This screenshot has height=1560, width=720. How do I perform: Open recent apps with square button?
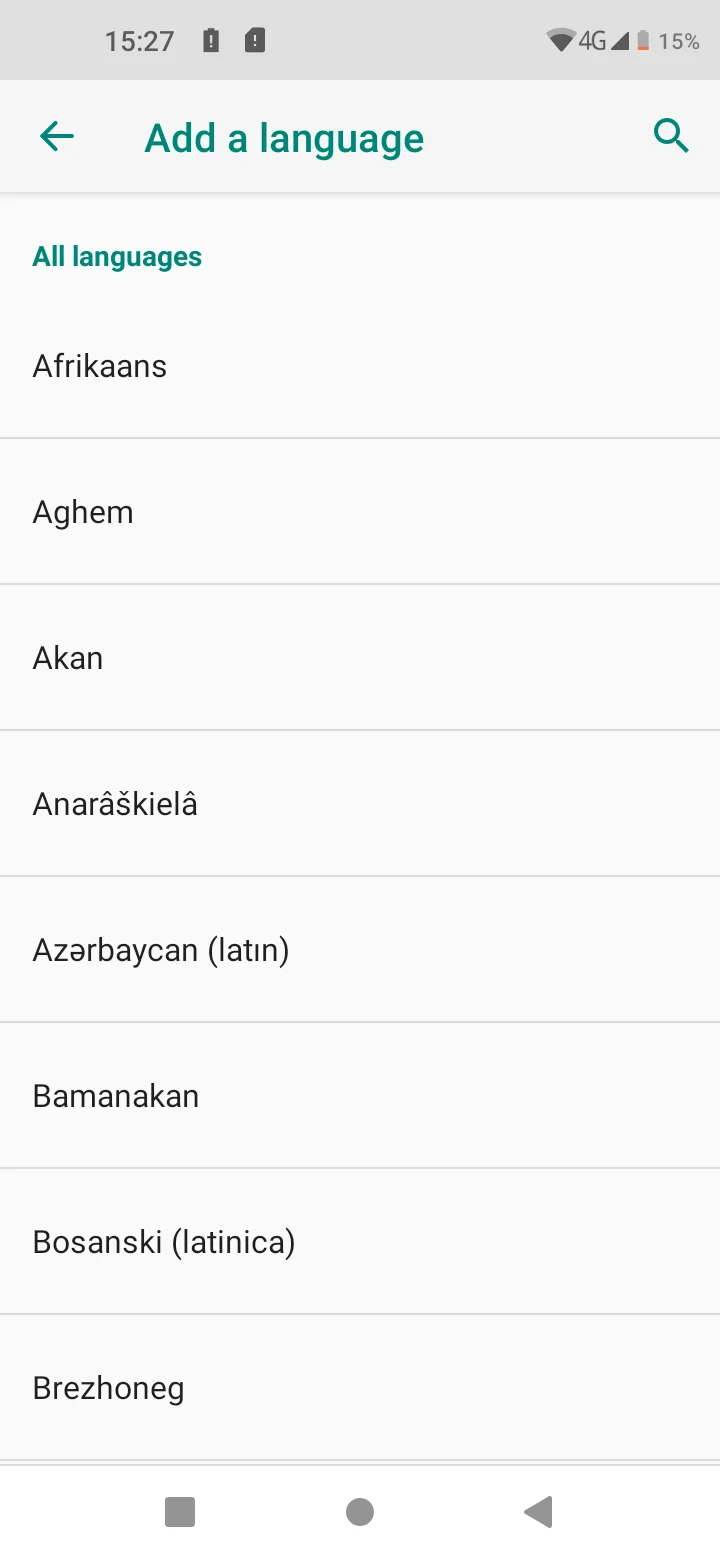pos(180,1512)
